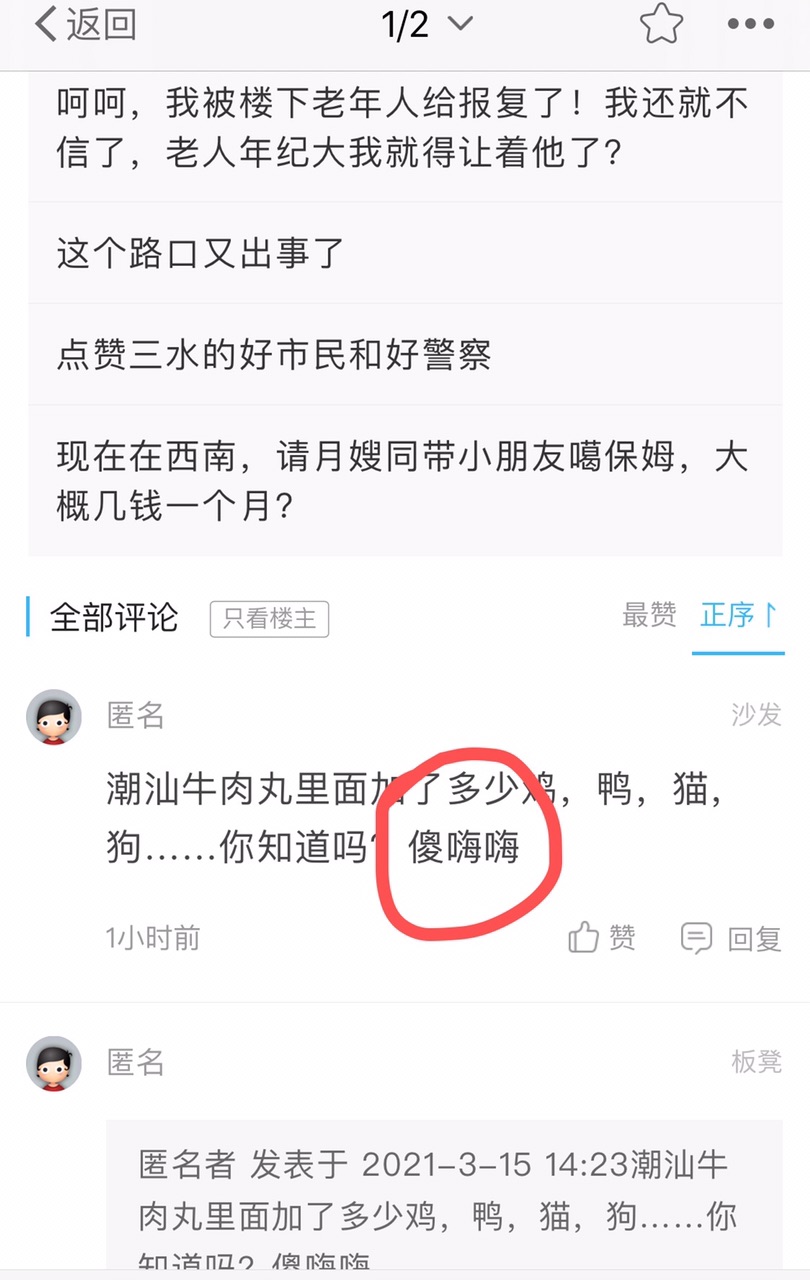Open the three-dot overflow menu

point(751,25)
